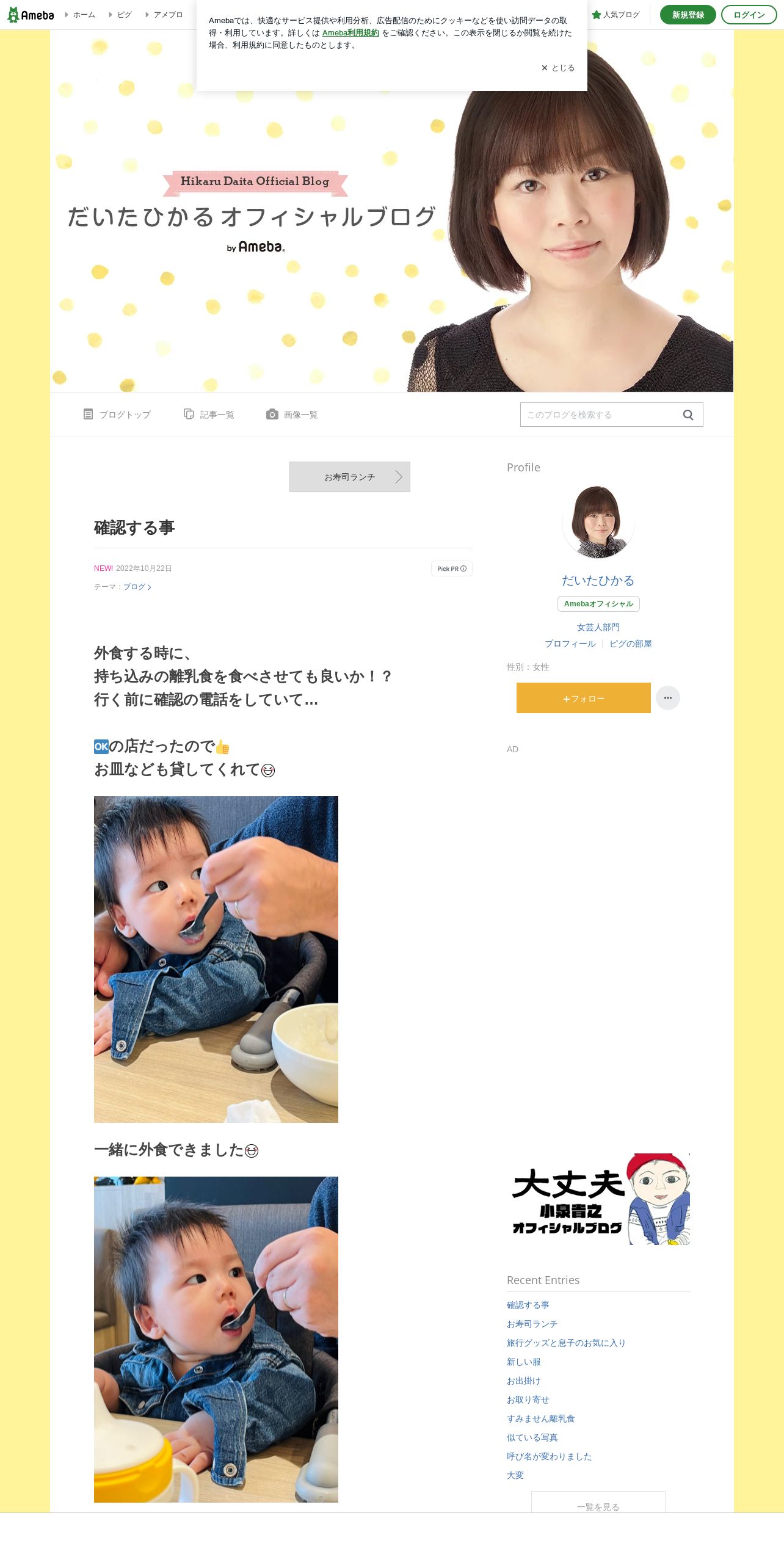
Task: Tap the 新規登録 sign-up button
Action: pyautogui.click(x=688, y=15)
